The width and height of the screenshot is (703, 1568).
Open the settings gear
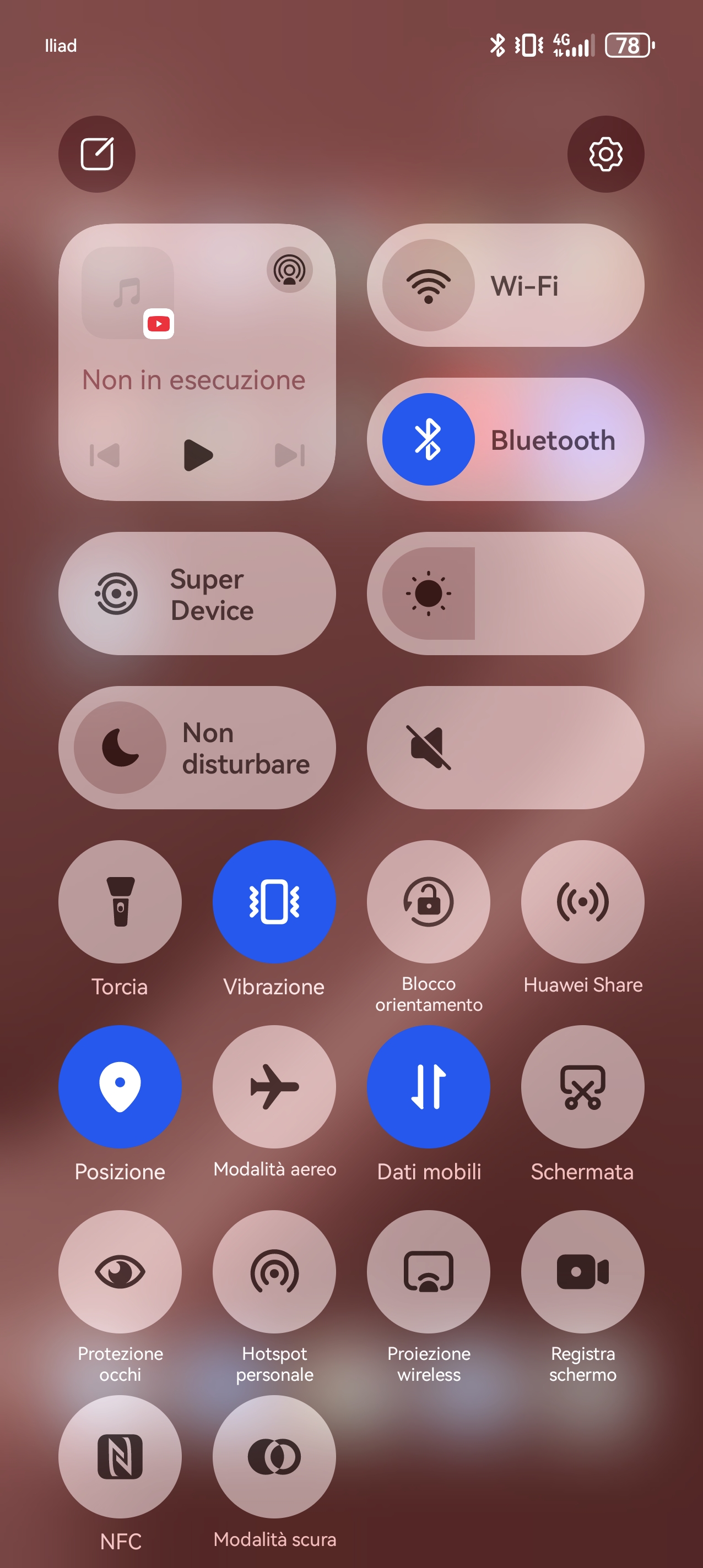coord(605,154)
